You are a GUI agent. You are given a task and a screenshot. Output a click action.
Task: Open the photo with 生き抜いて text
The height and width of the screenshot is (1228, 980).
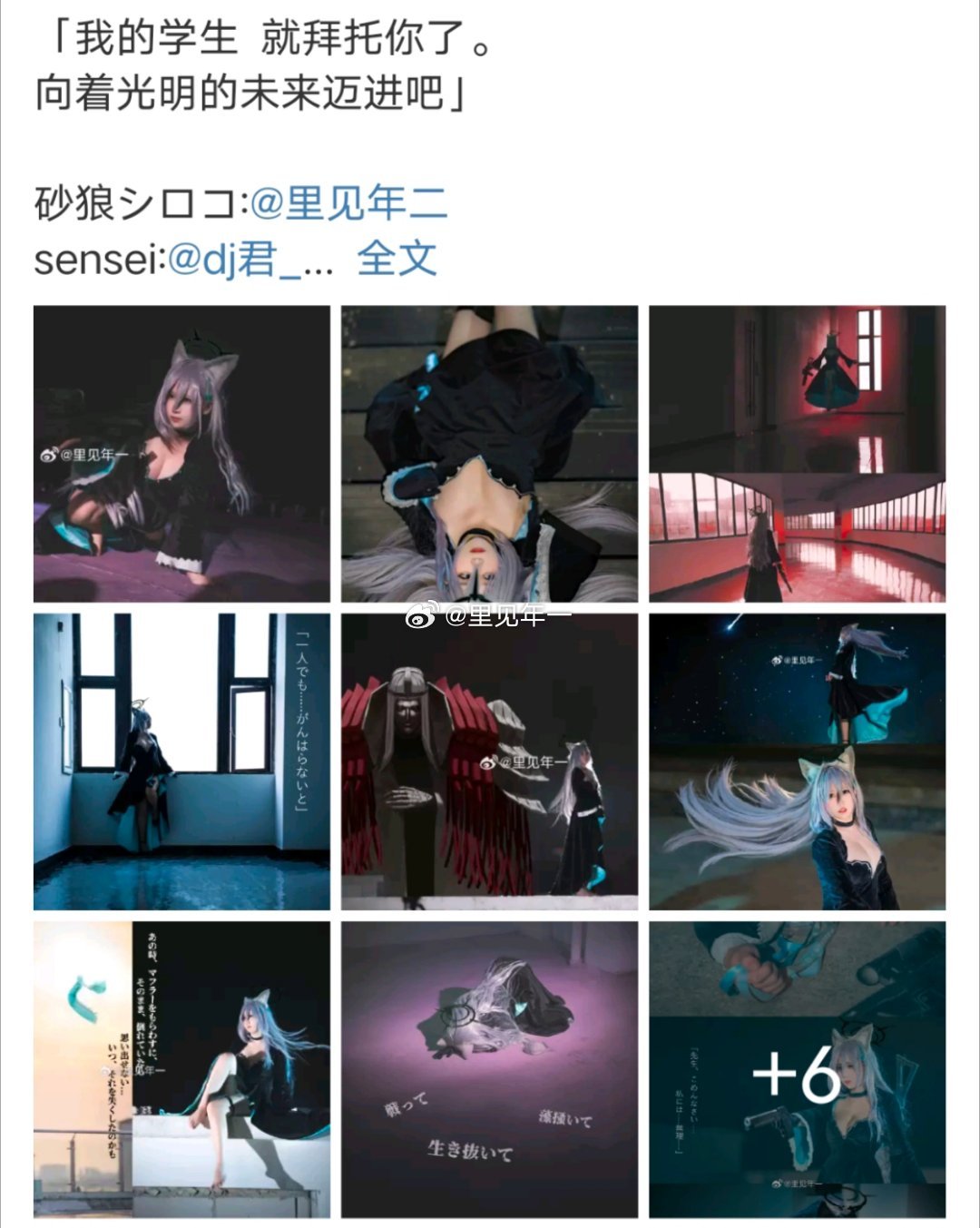(489, 1069)
